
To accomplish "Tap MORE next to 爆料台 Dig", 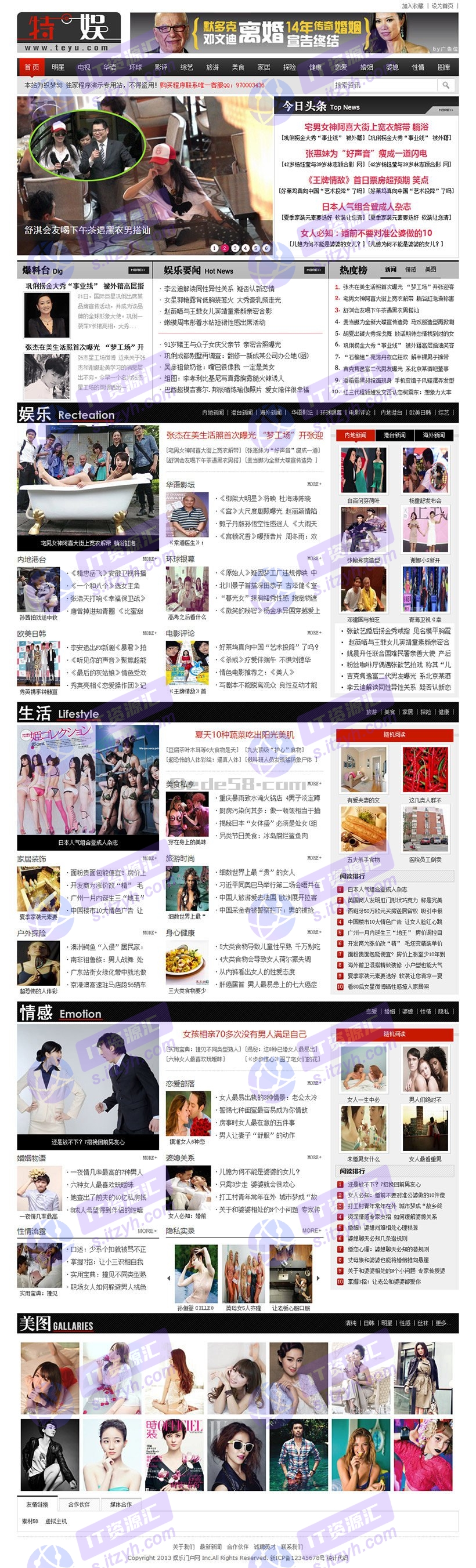I will pos(138,270).
